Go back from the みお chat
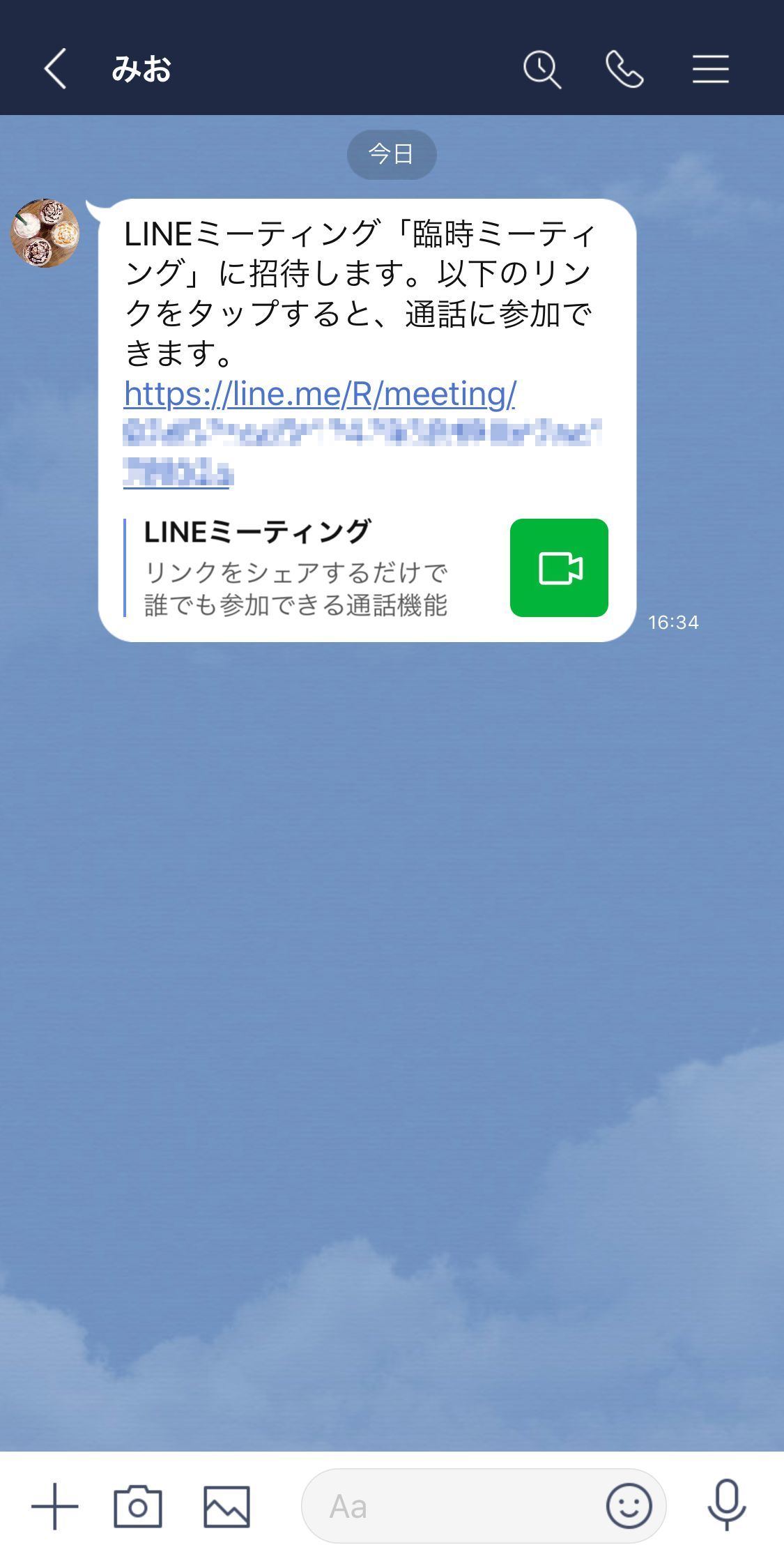784x1568 pixels. tap(55, 69)
